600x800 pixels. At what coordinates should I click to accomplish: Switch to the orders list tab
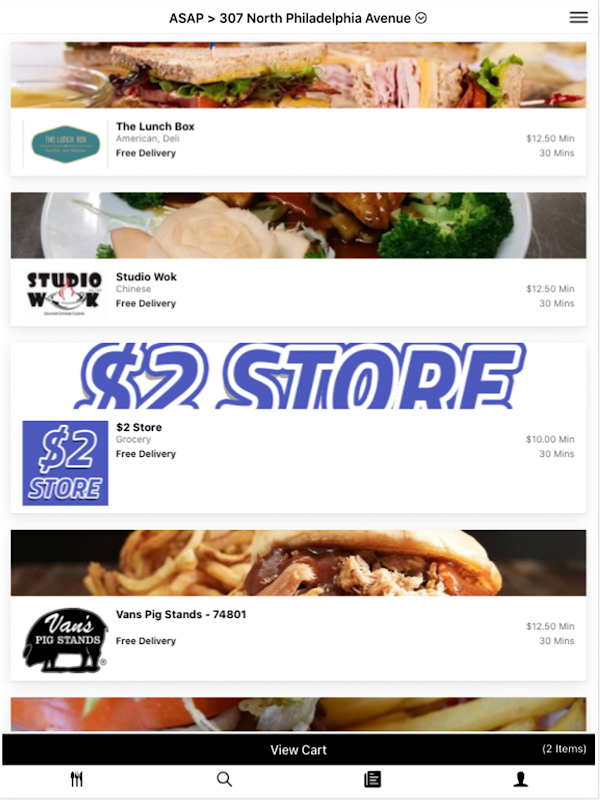372,780
